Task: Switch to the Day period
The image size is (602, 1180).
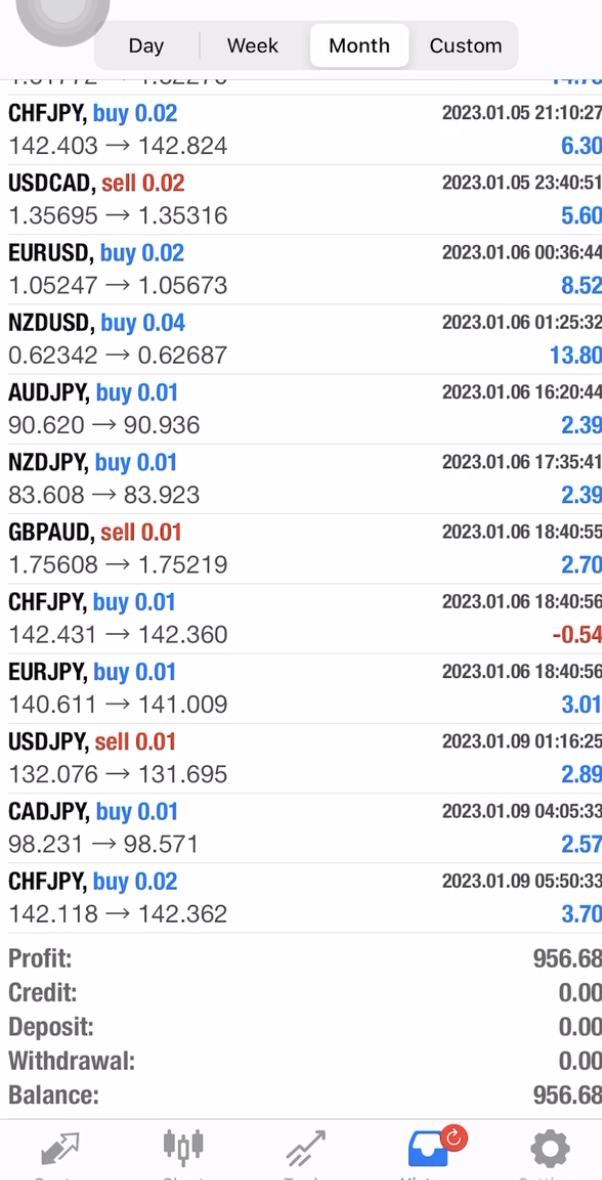Action: (147, 45)
